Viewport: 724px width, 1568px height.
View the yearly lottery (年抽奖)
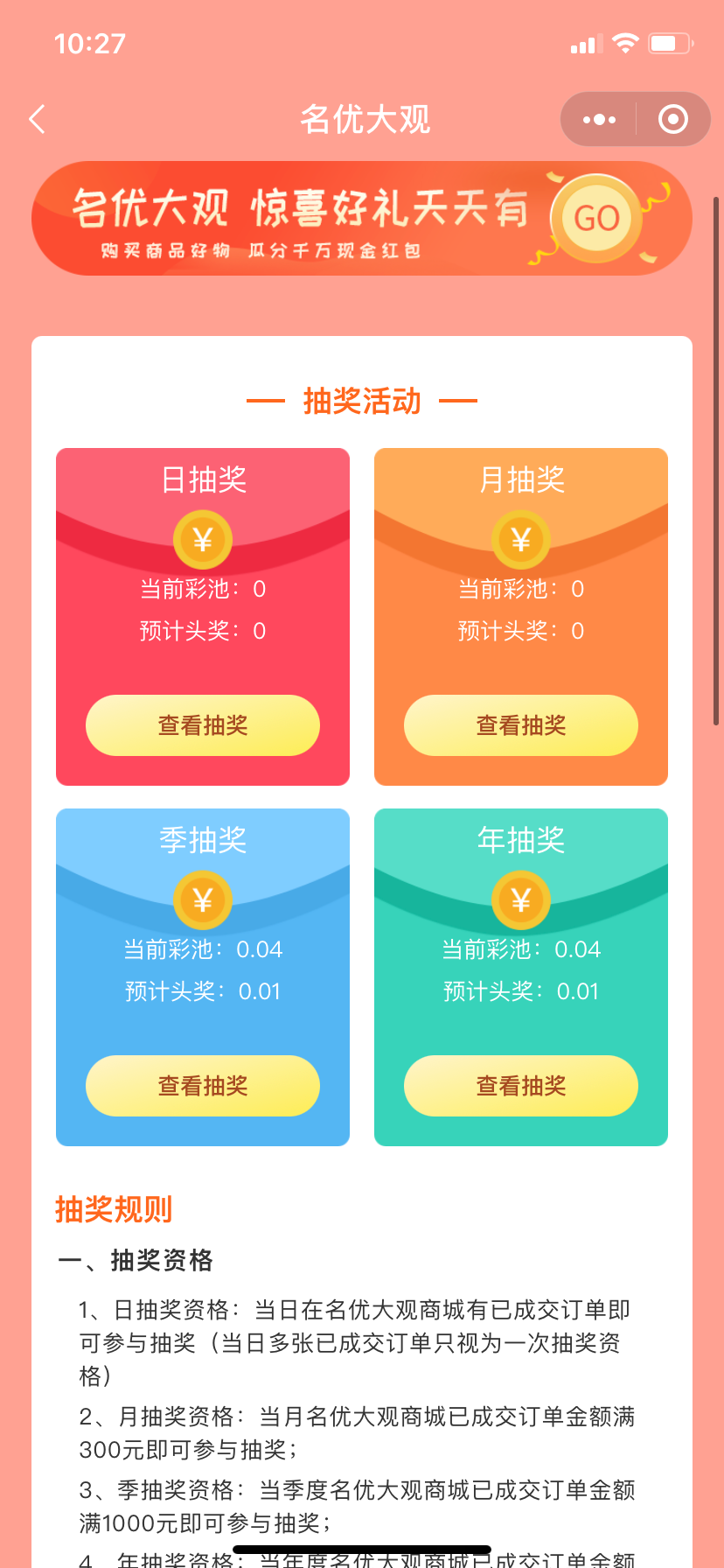pos(521,1086)
